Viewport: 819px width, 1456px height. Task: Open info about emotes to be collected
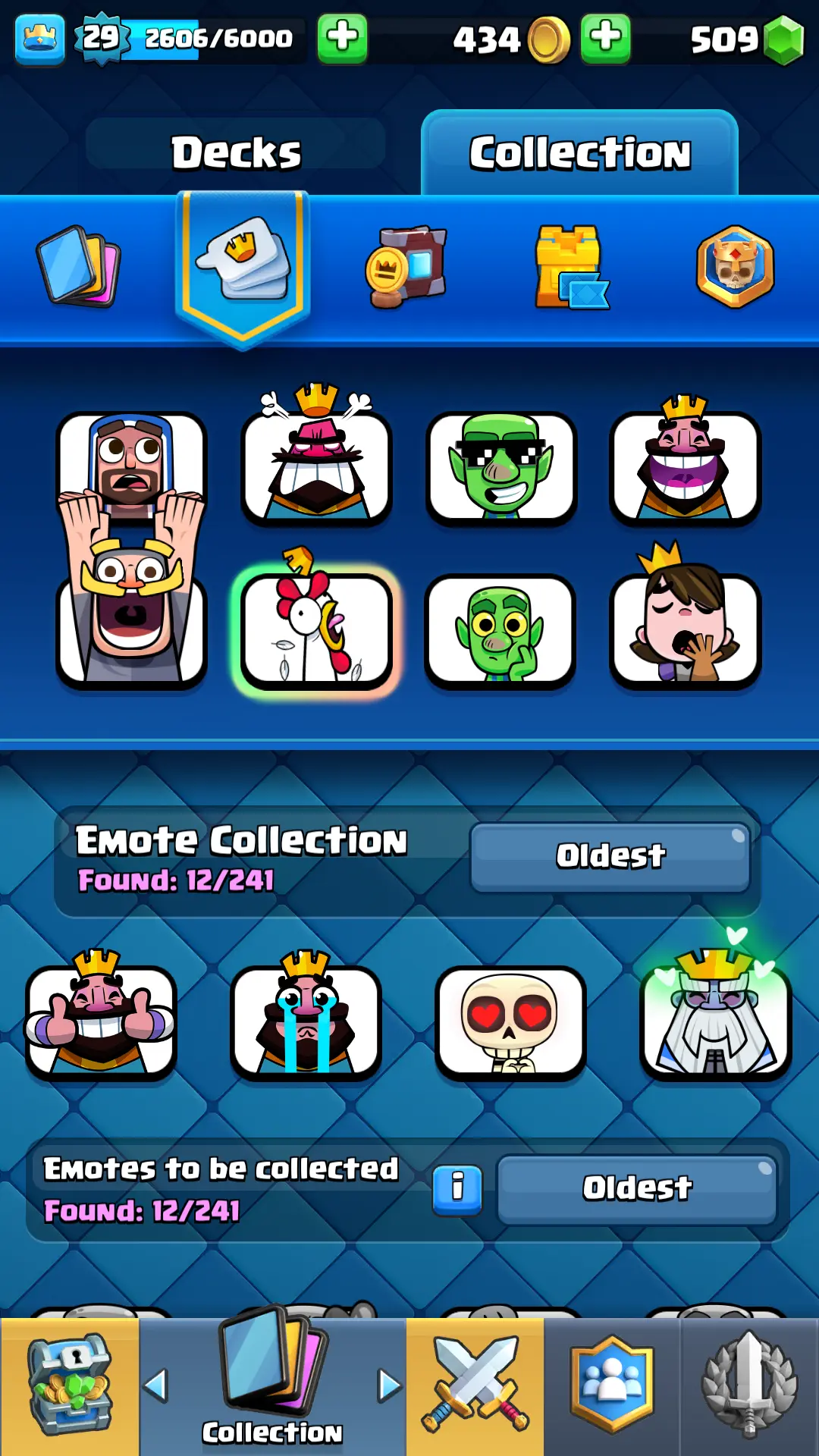click(x=457, y=1188)
